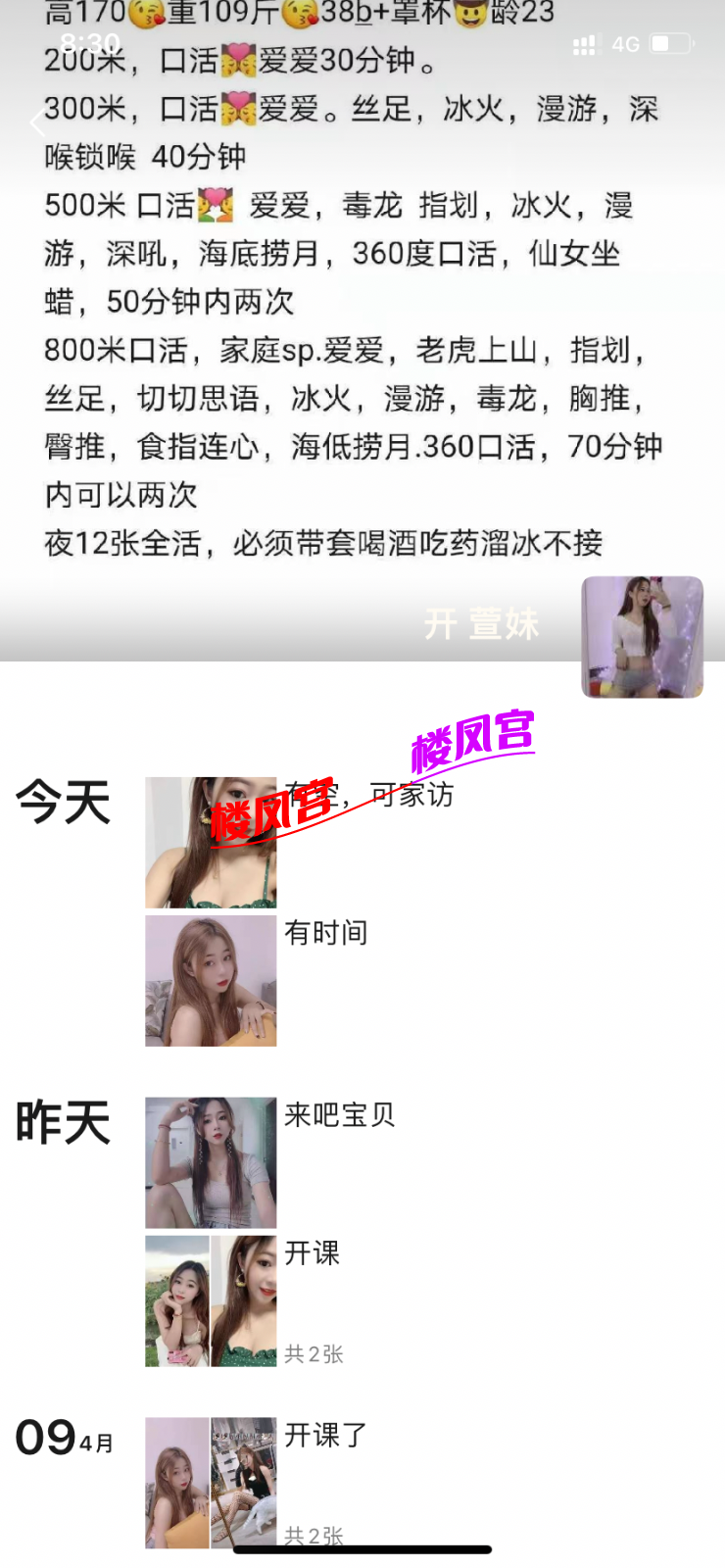Image resolution: width=725 pixels, height=1568 pixels.
Task: Open the two-photo post captioned 开课
Action: click(211, 1300)
